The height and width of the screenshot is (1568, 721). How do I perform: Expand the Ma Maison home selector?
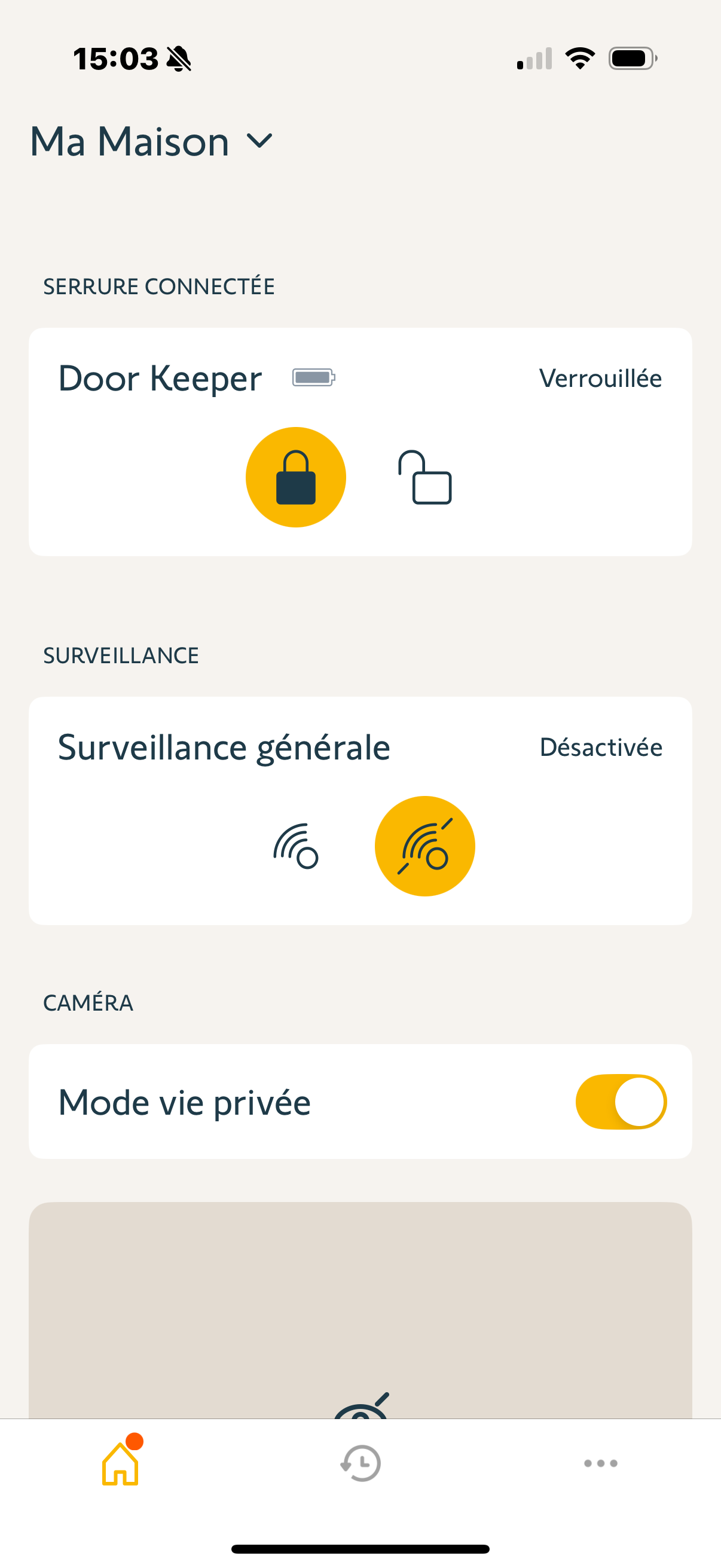pos(152,141)
